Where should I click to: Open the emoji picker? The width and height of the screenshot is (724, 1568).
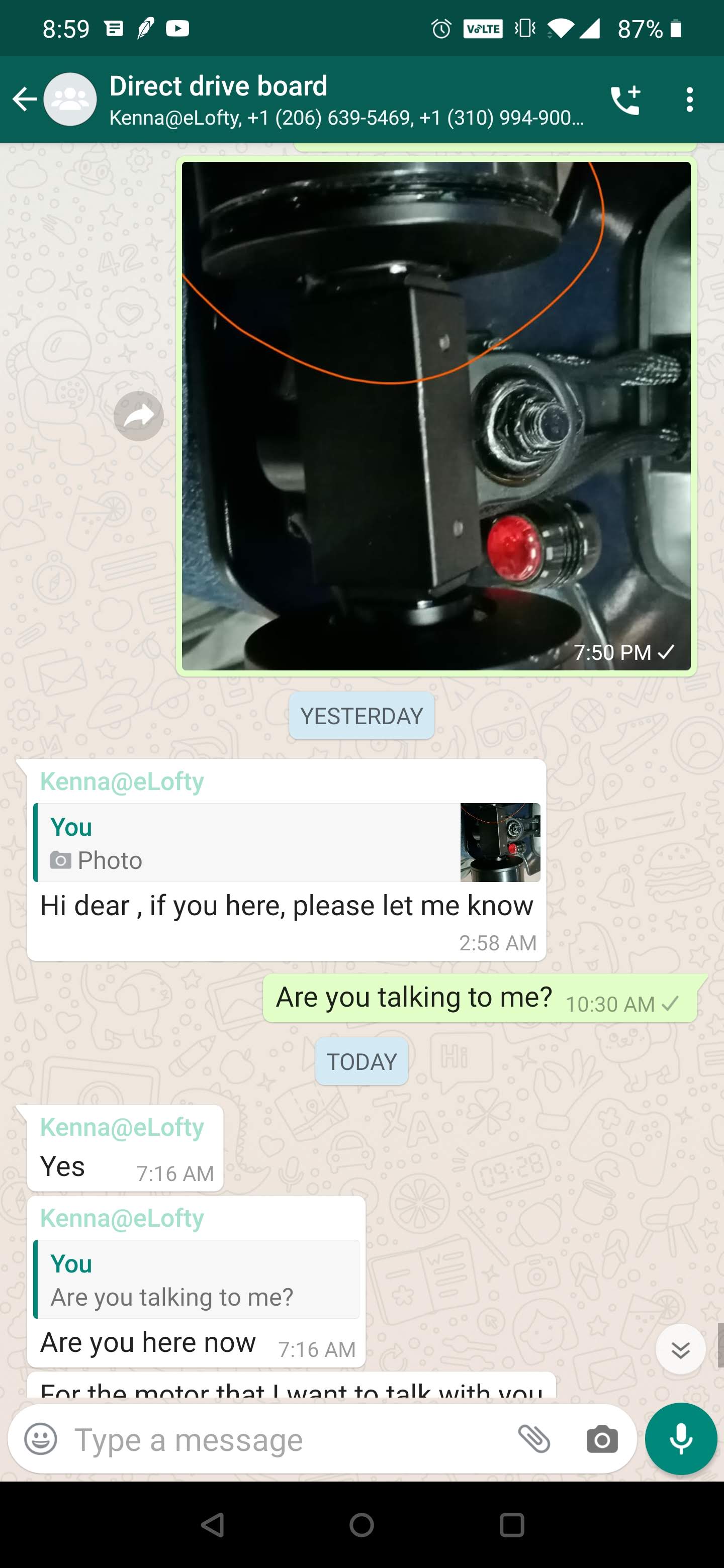[41, 1439]
